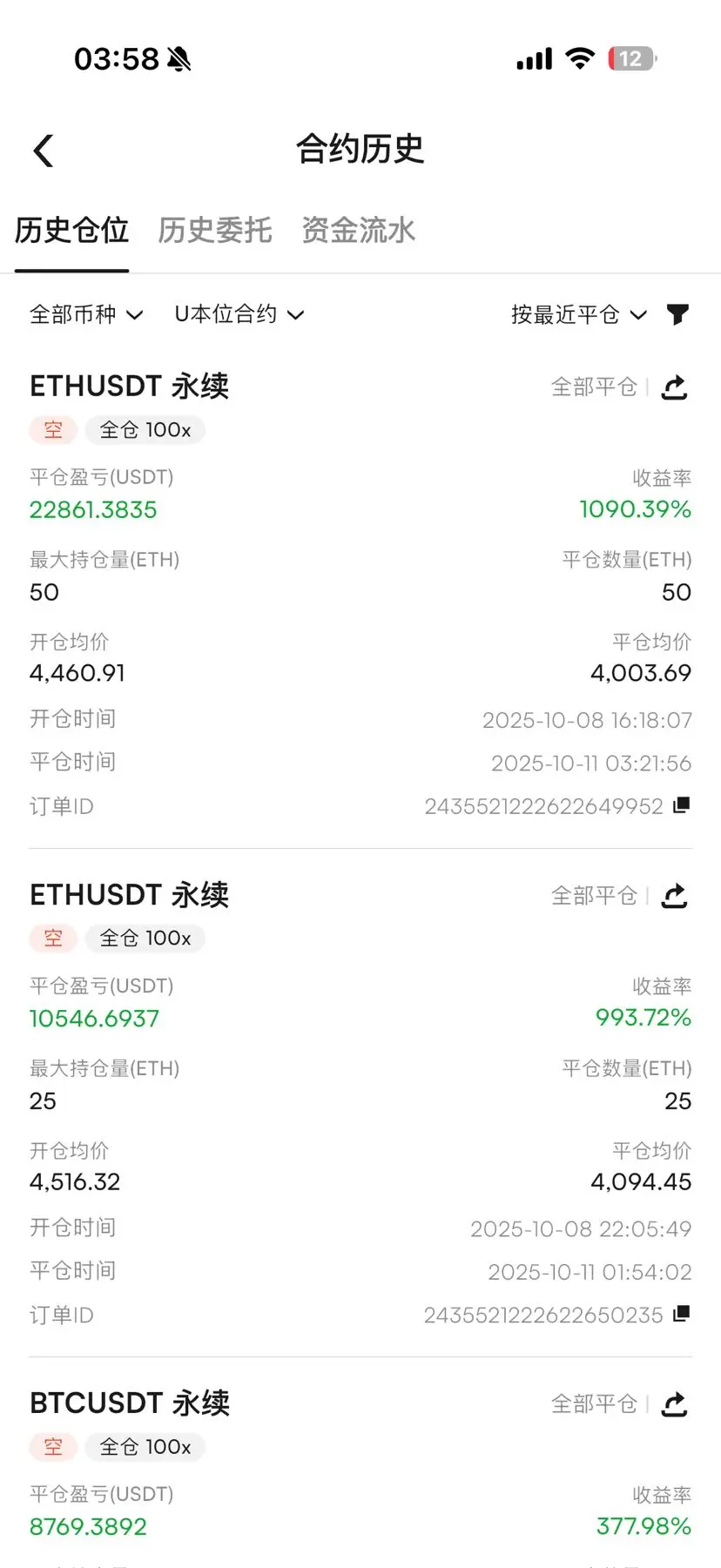Expand the 全部币种 dropdown
The width and height of the screenshot is (721, 1568).
pos(85,314)
